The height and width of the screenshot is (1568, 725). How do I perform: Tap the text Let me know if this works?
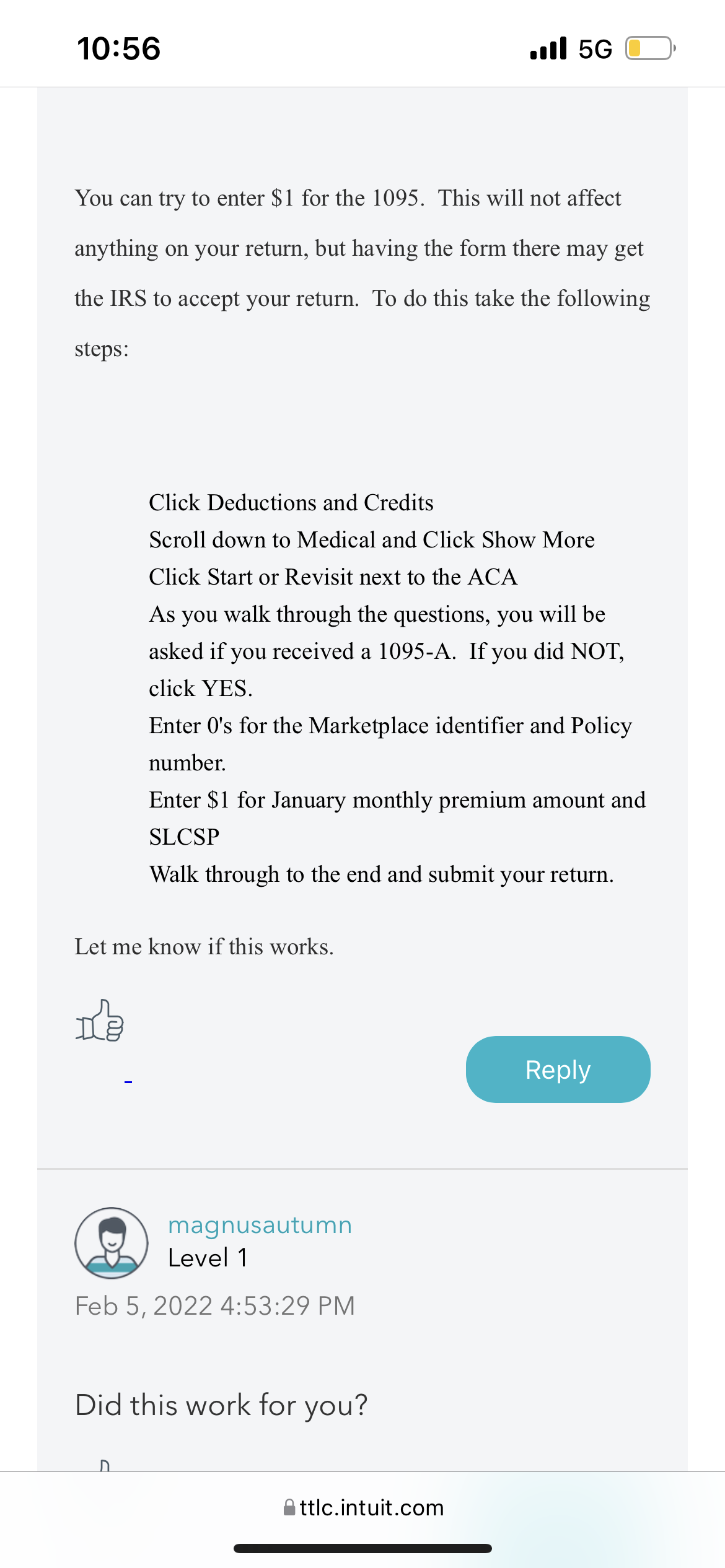coord(204,946)
